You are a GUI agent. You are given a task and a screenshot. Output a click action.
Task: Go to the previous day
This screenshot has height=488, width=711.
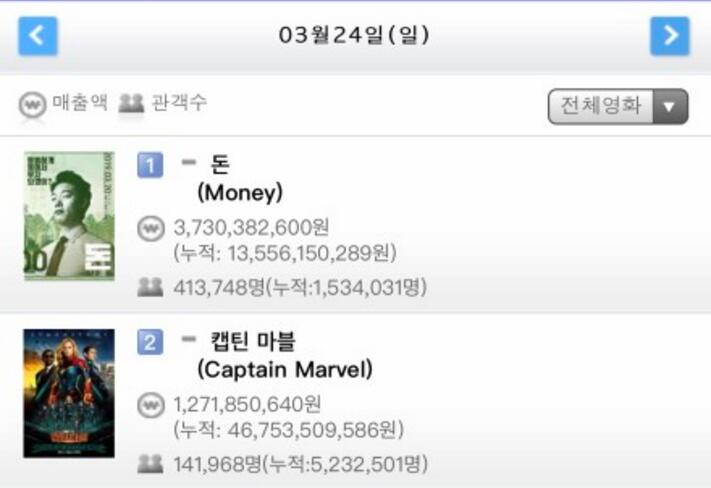click(38, 37)
